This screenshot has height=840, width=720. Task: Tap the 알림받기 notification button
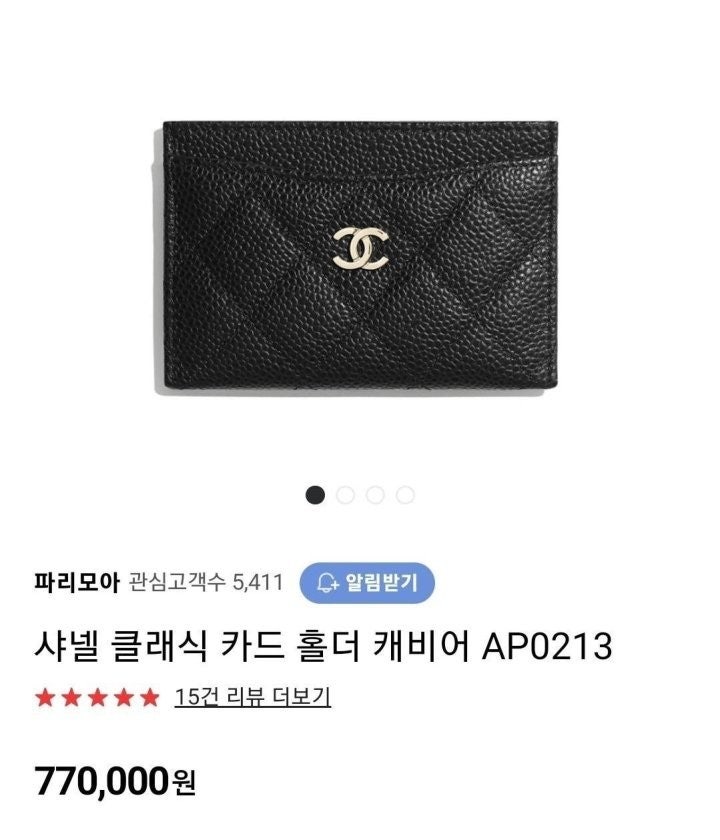click(366, 582)
